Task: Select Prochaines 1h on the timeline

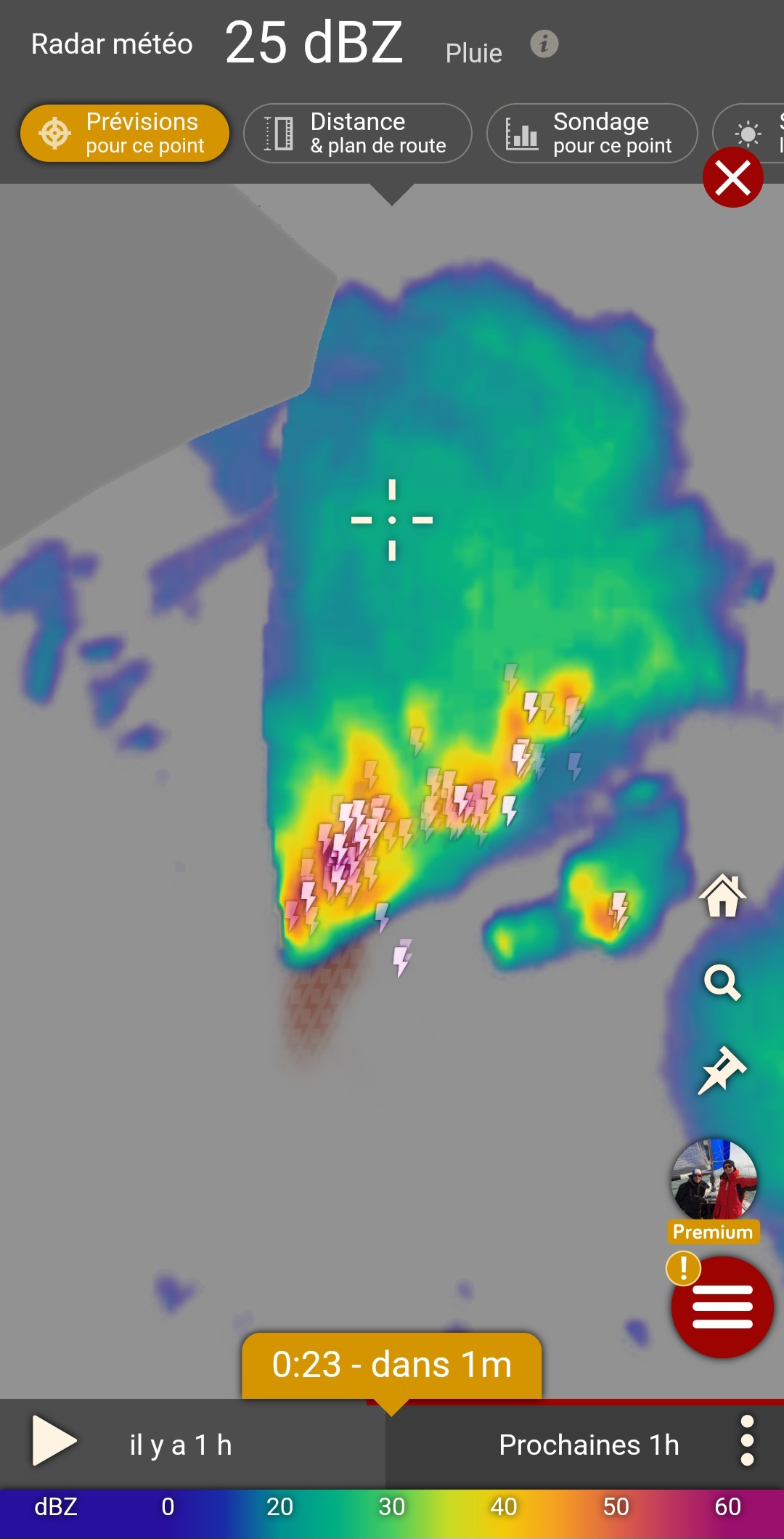Action: [589, 1445]
